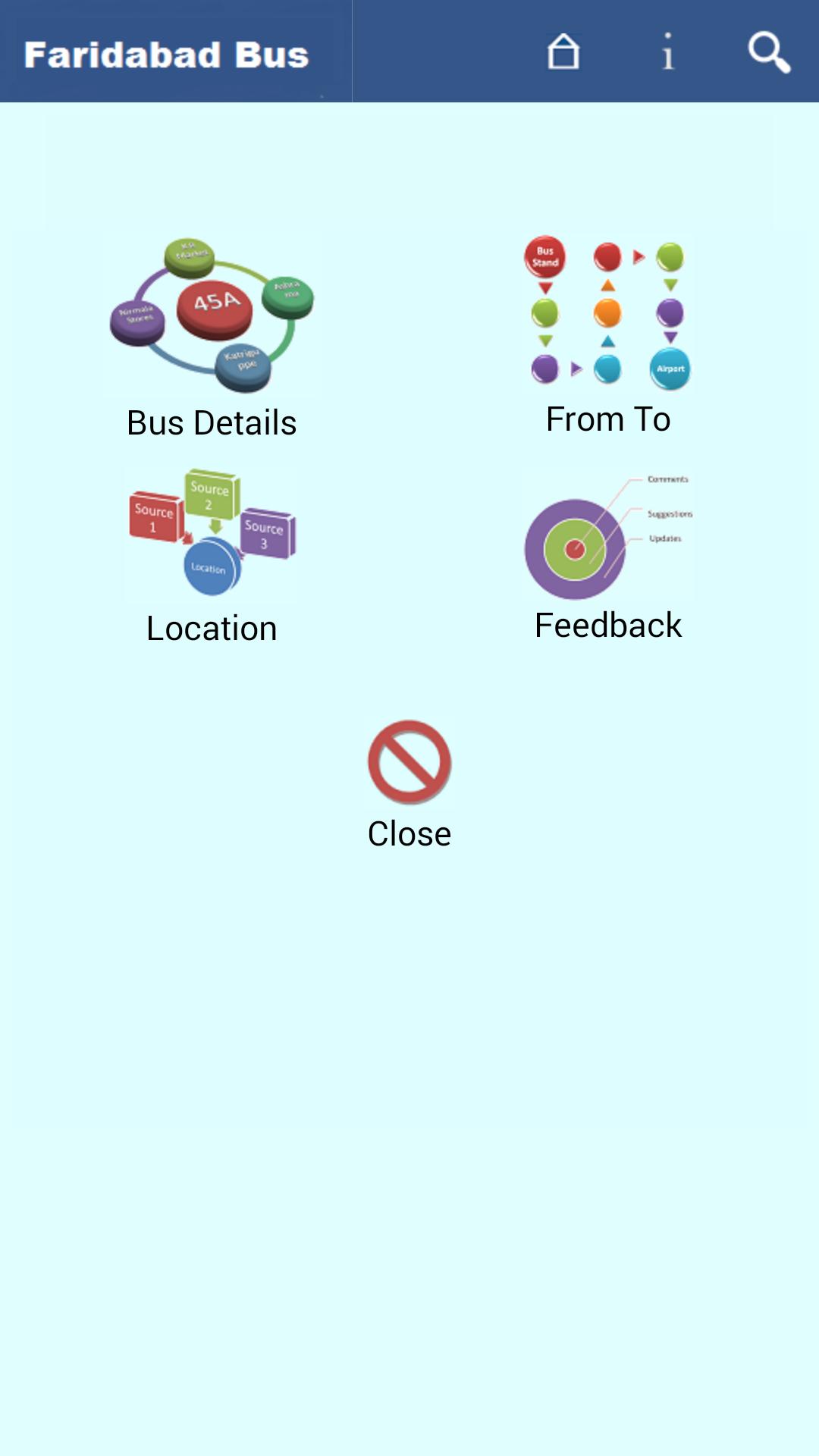Click the Bus Details label
This screenshot has width=819, height=1456.
pos(211,422)
